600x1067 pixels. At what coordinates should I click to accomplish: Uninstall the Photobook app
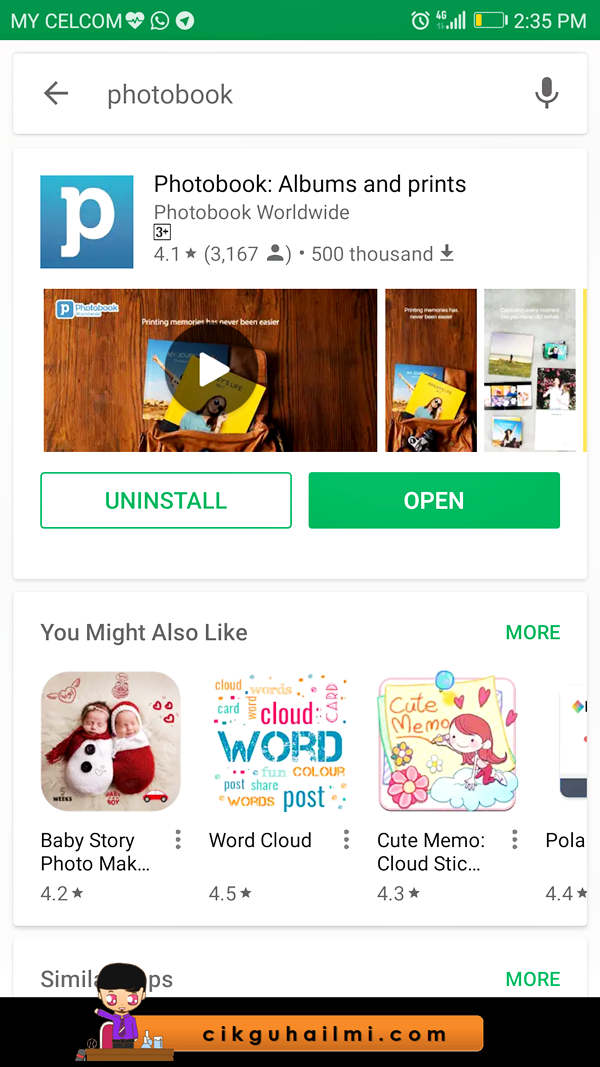[x=166, y=500]
